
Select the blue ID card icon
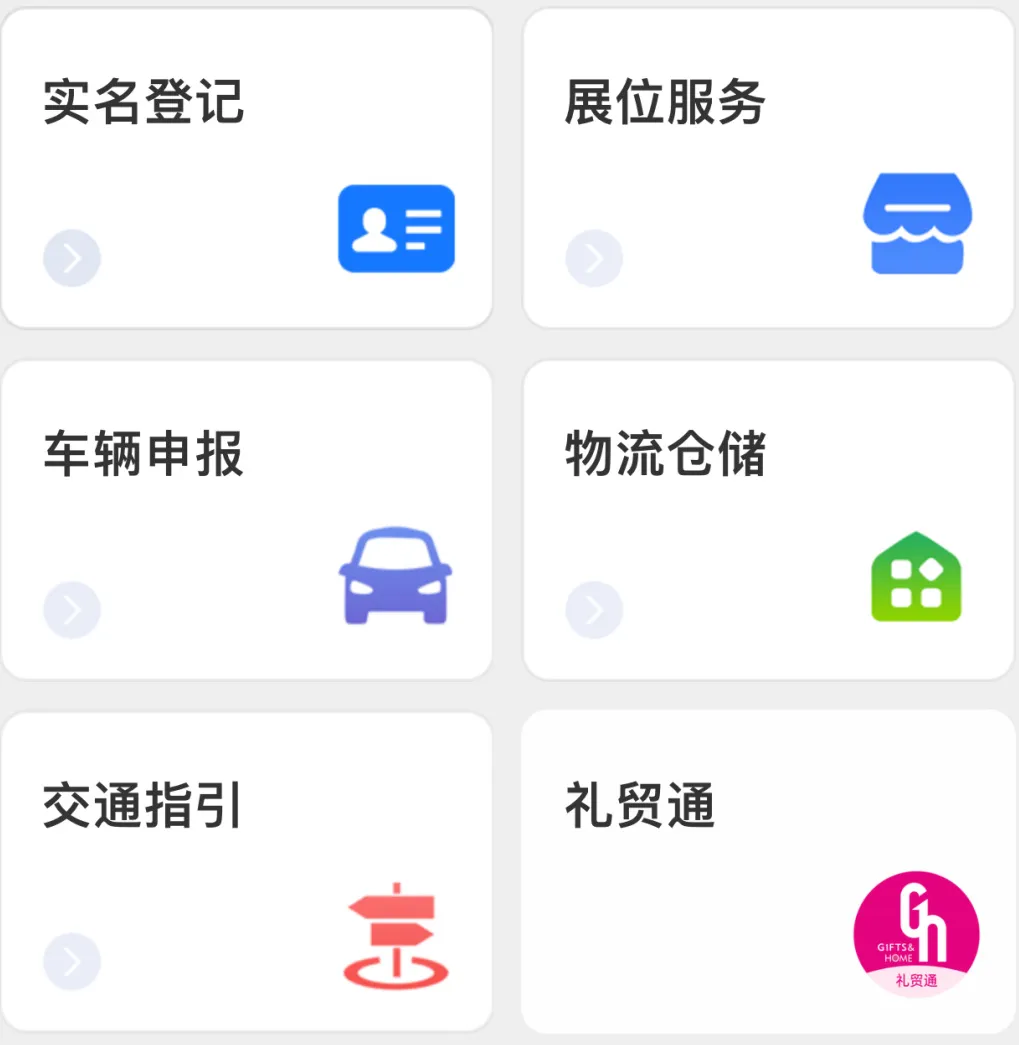tap(396, 228)
